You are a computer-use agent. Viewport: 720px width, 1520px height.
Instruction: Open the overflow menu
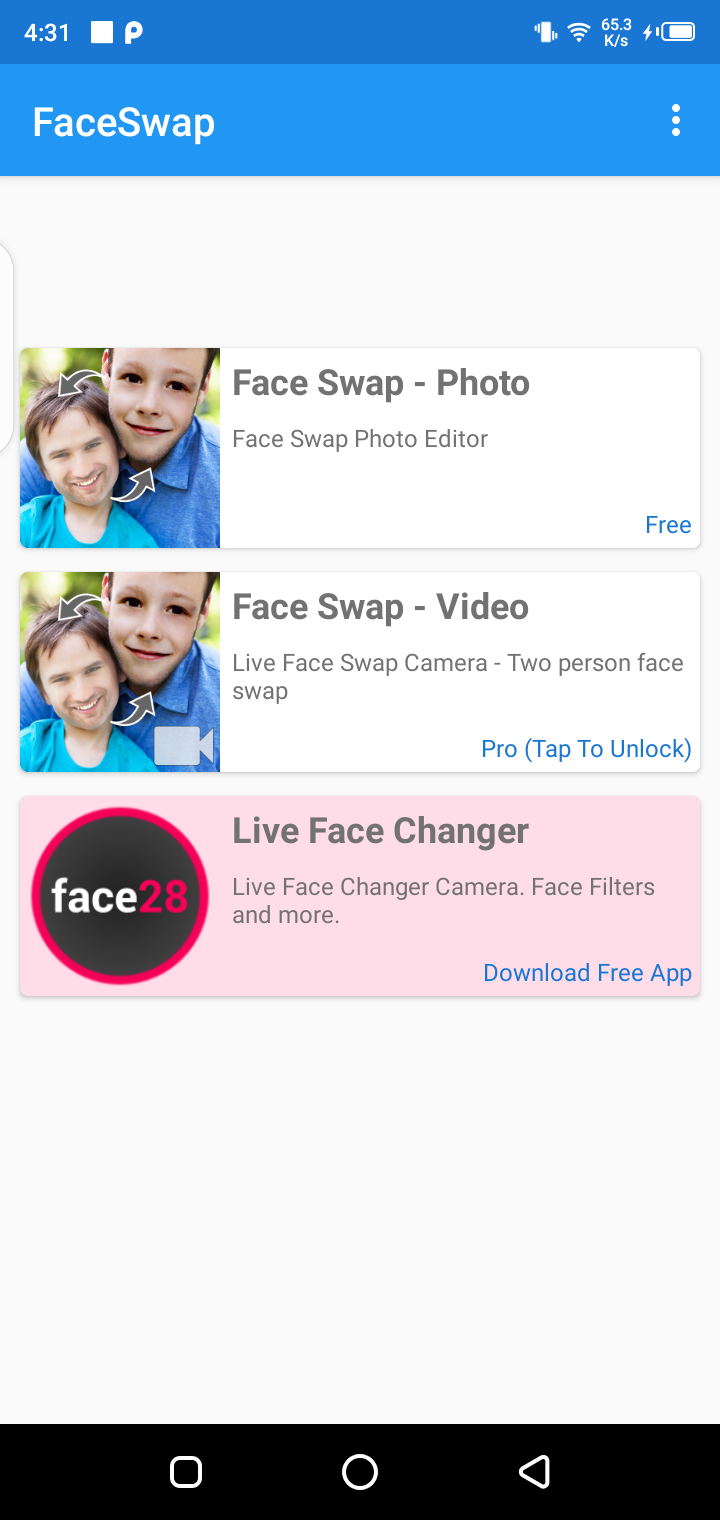click(x=676, y=121)
